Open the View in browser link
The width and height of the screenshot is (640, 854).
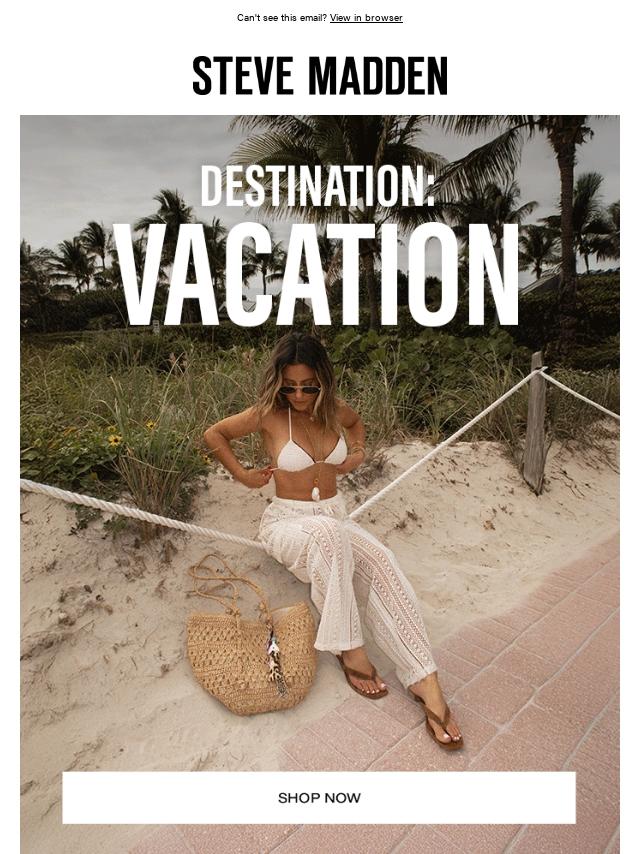(366, 18)
